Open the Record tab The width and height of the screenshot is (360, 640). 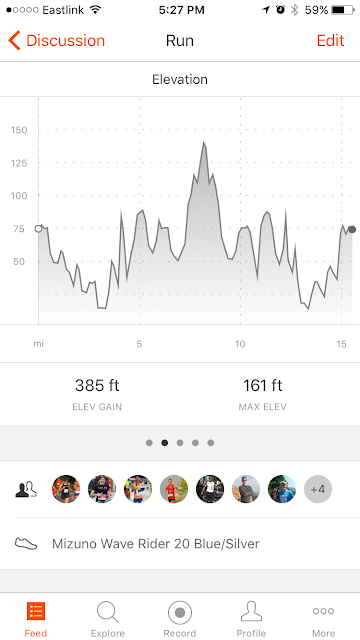click(x=180, y=619)
